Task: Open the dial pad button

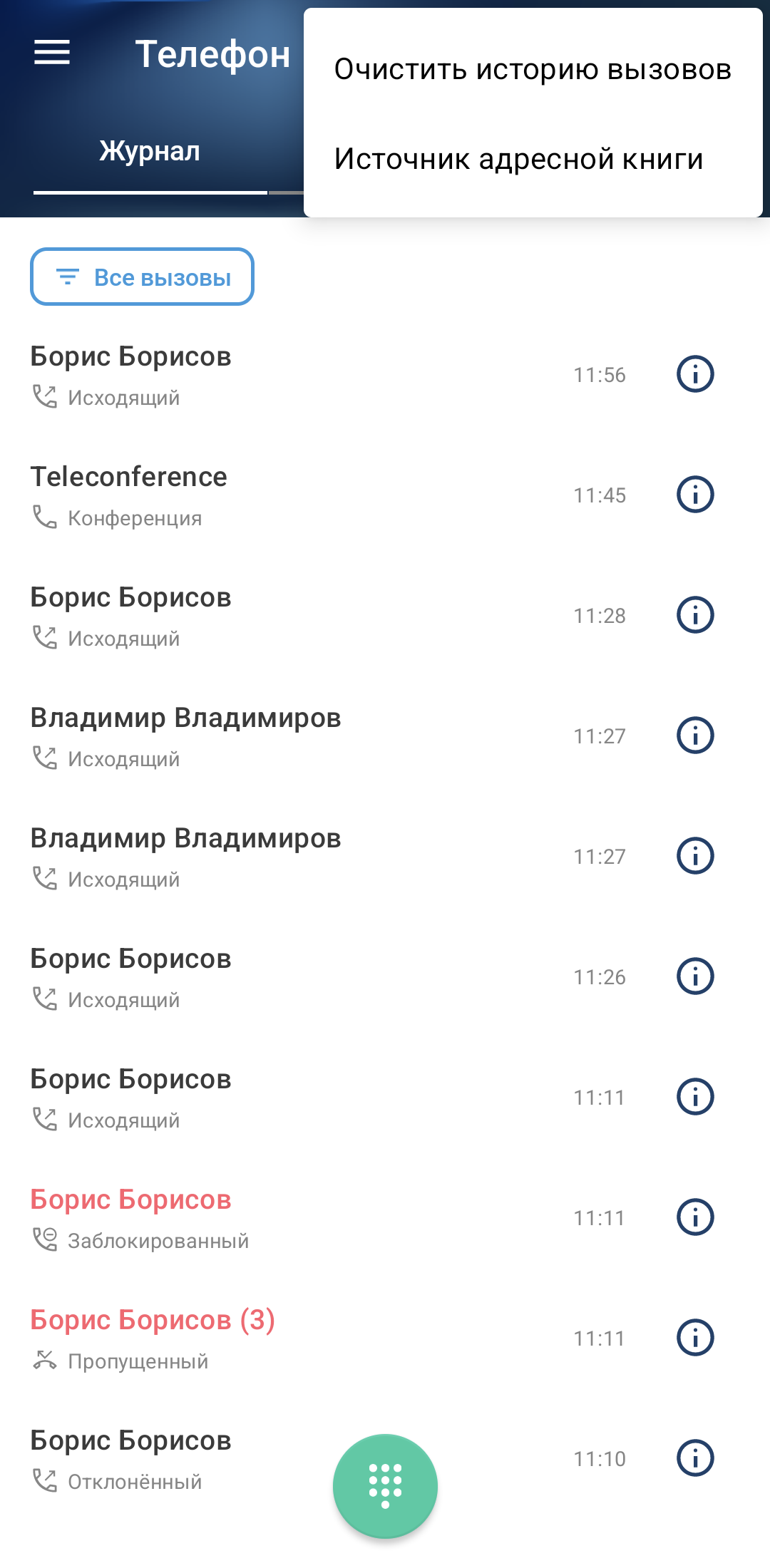Action: coord(385,1486)
